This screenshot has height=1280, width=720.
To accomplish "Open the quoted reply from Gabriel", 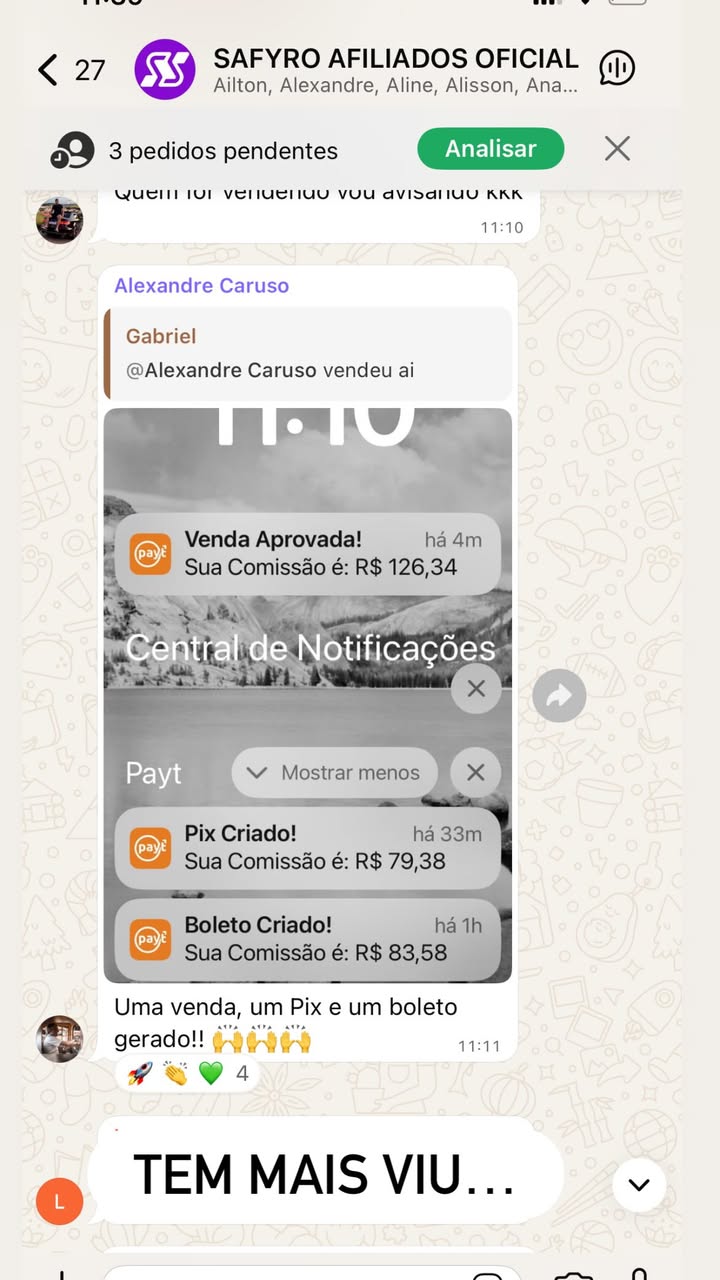I will [308, 354].
